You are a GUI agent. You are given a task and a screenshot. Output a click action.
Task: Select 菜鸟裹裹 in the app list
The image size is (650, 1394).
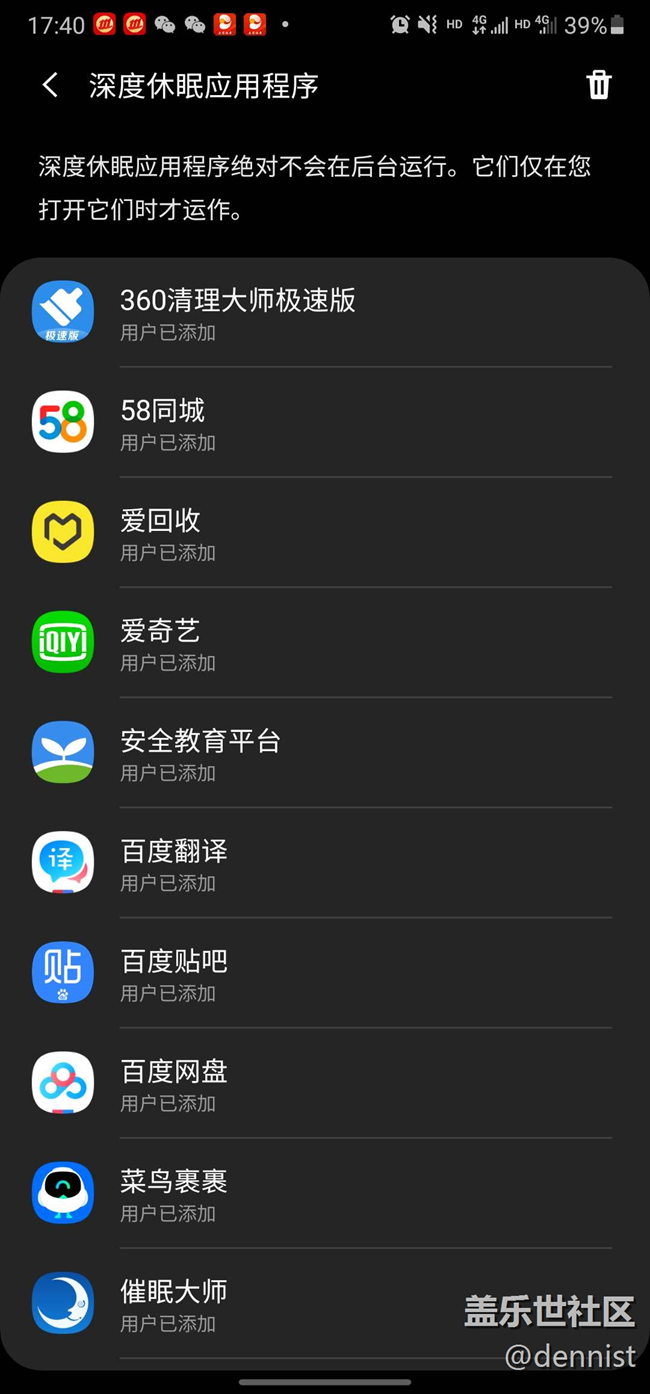click(x=325, y=1192)
